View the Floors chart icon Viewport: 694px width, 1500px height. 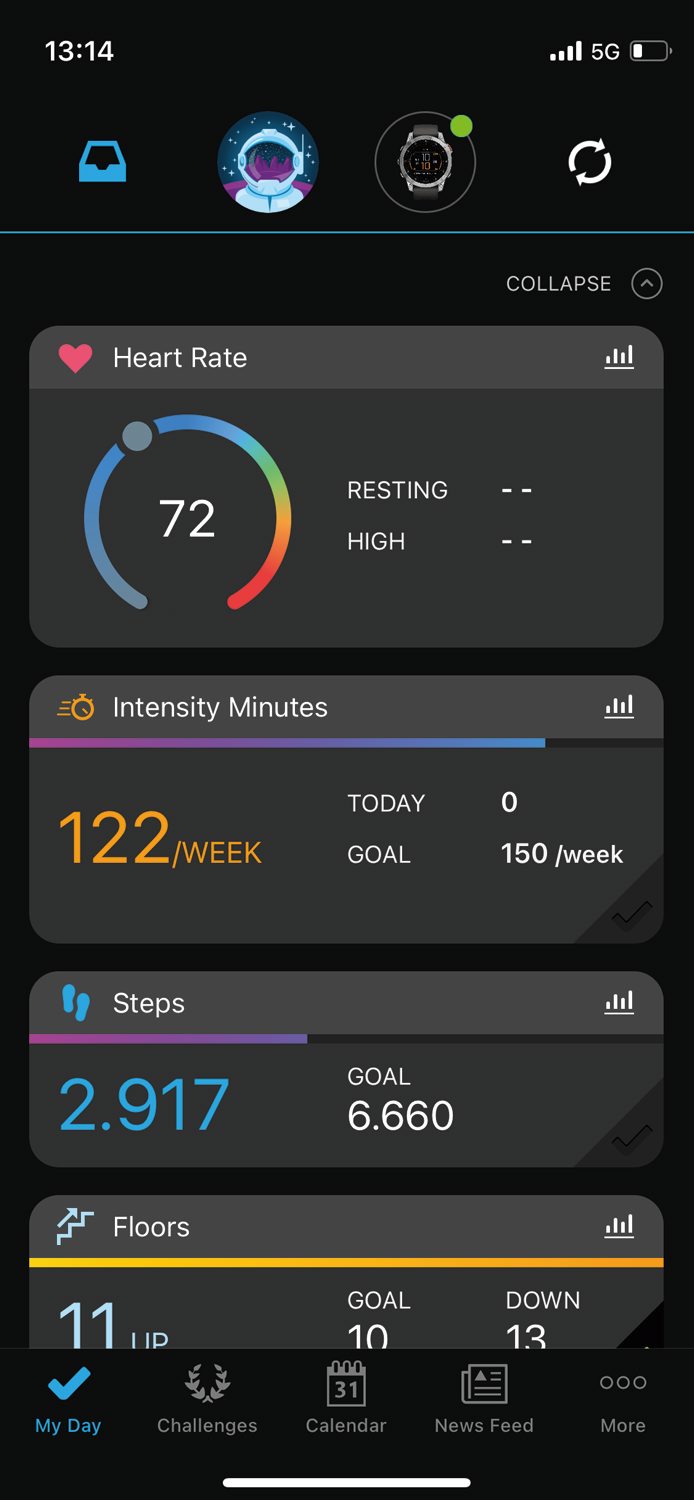[619, 1226]
